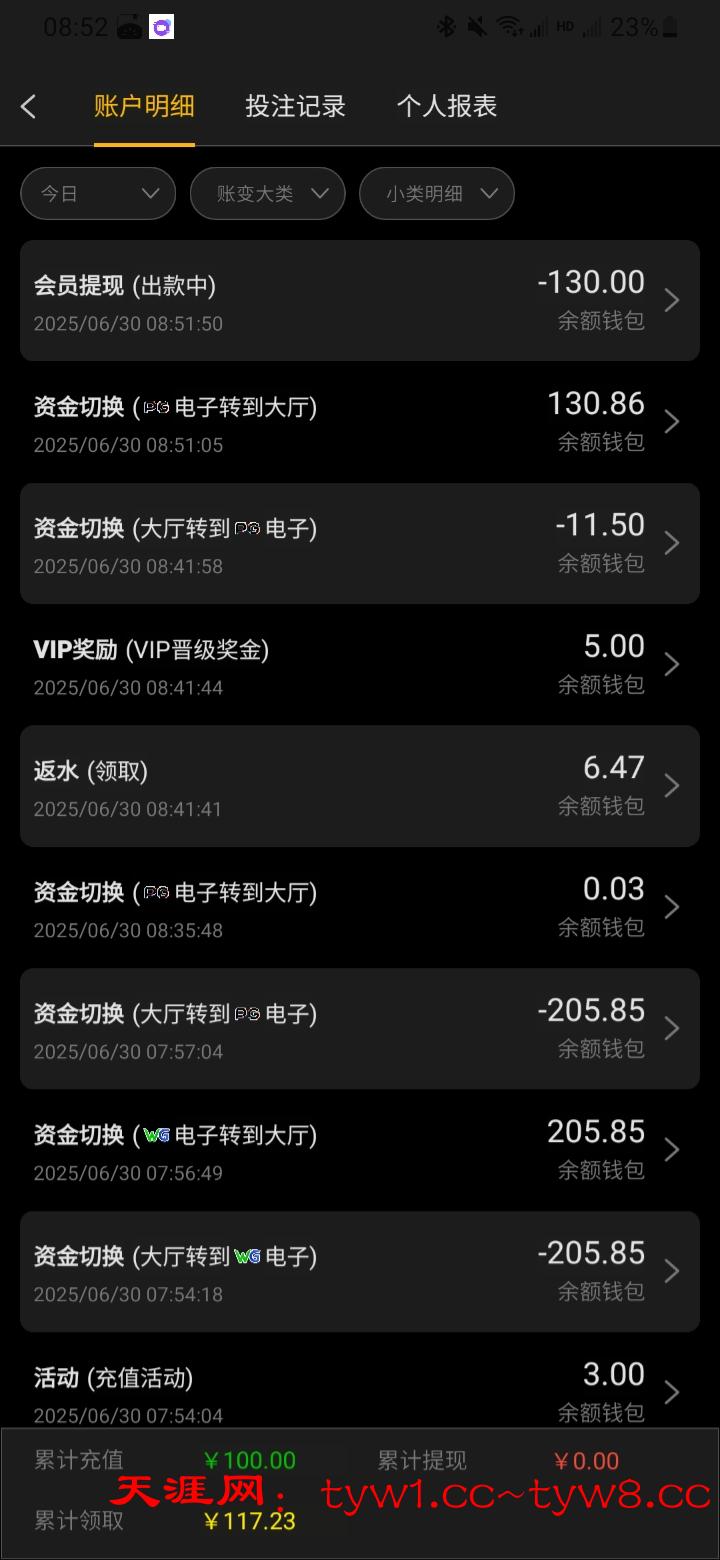Go back using the top-left arrow
This screenshot has height=1560, width=720.
tap(29, 107)
